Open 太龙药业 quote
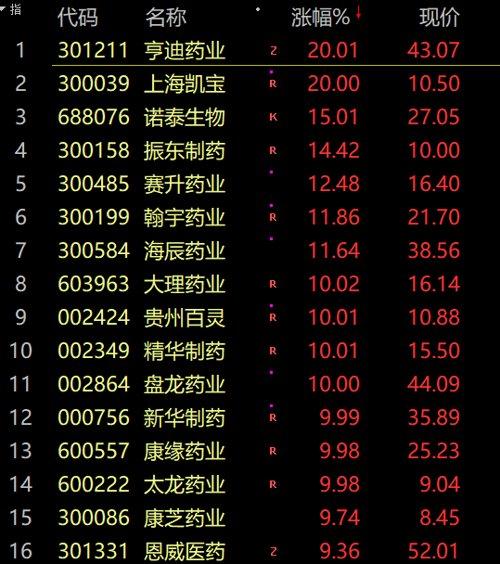Image resolution: width=500 pixels, height=564 pixels. point(250,484)
